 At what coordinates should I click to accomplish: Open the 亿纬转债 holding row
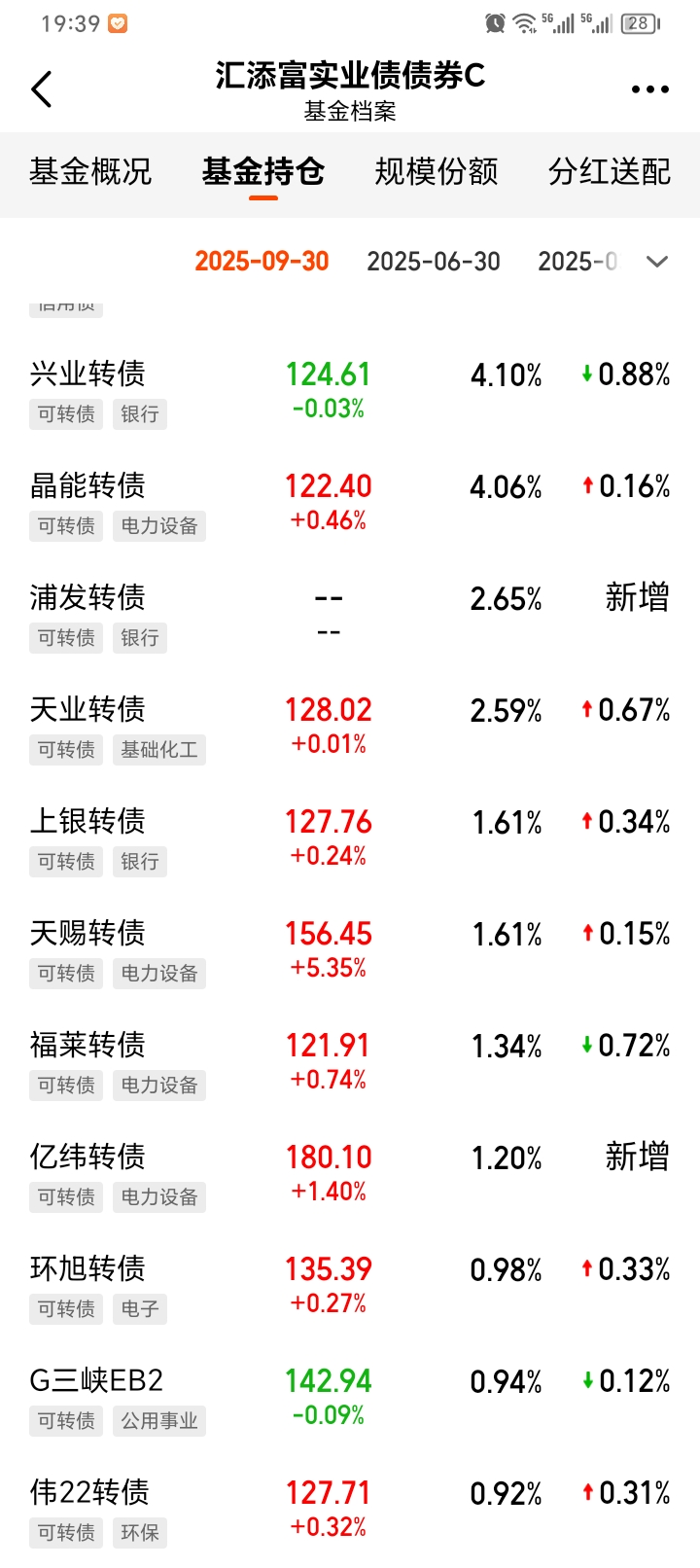pyautogui.click(x=350, y=1175)
